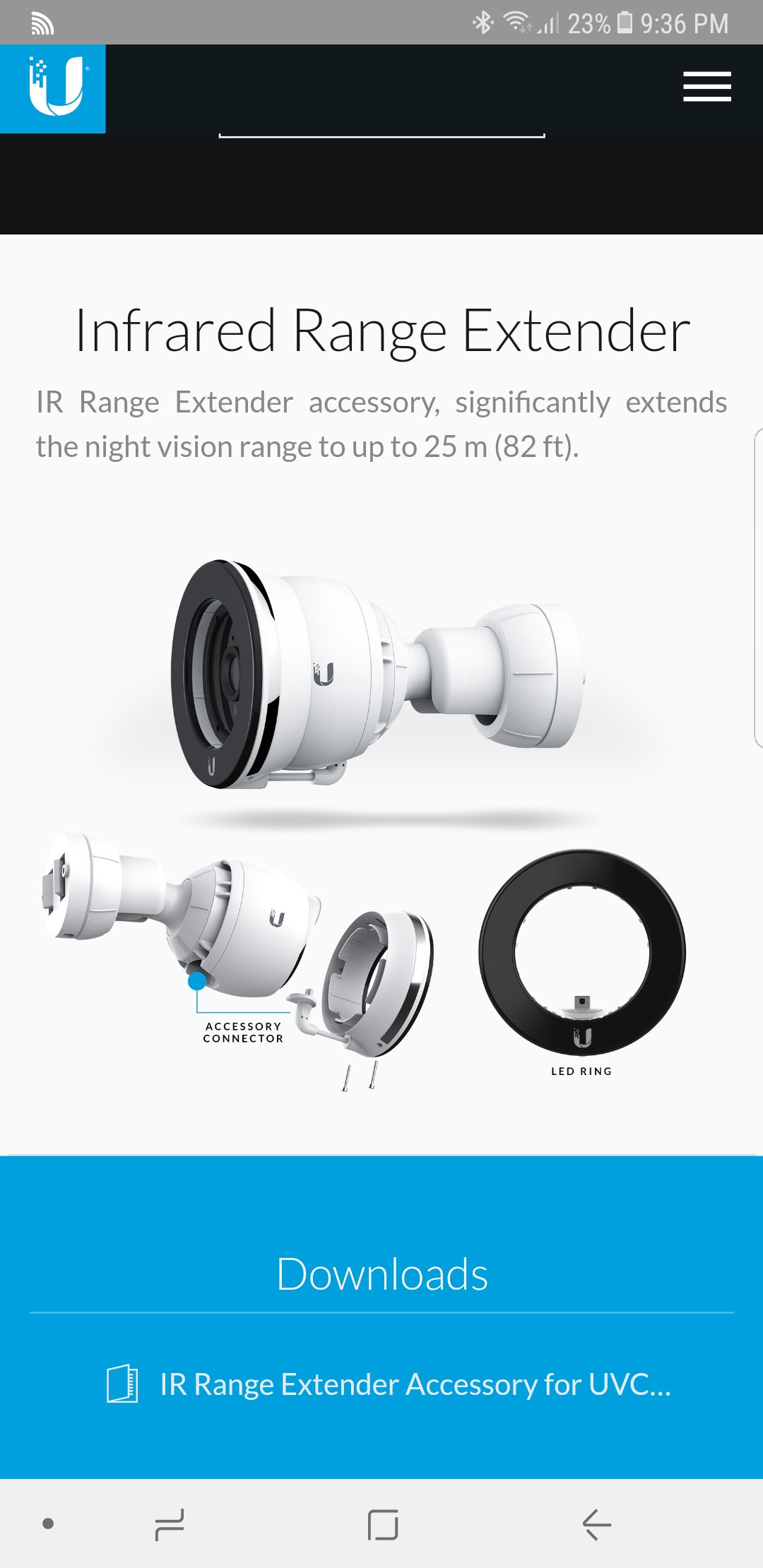Open the hamburger menu
The height and width of the screenshot is (1568, 763).
coord(706,87)
